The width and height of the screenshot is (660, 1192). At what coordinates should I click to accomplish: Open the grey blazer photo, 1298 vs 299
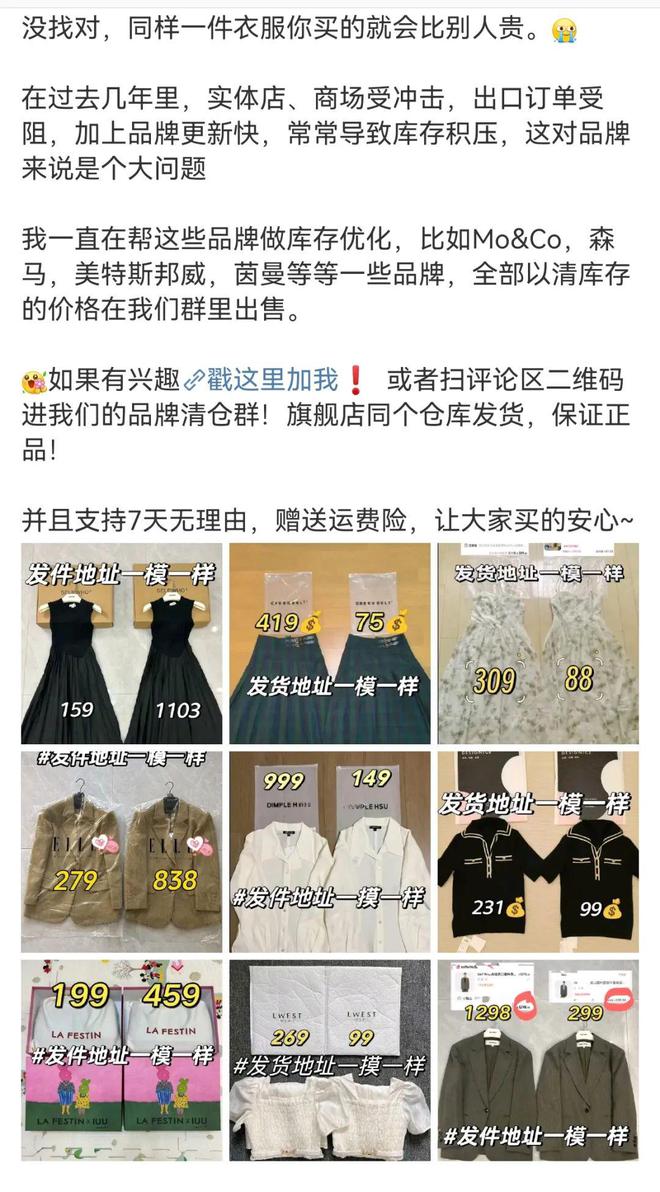[x=538, y=1060]
